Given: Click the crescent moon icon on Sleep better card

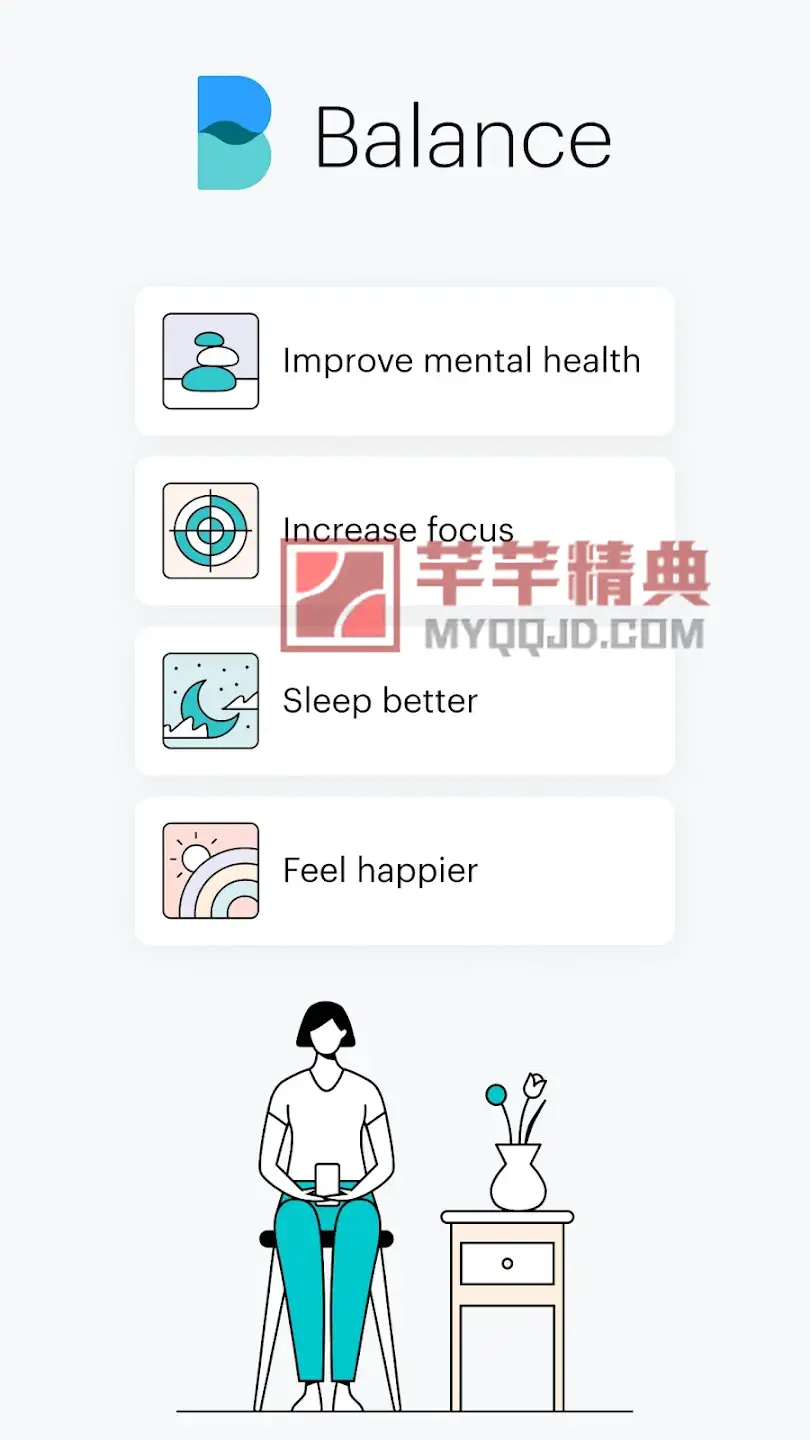Looking at the screenshot, I should 208,700.
